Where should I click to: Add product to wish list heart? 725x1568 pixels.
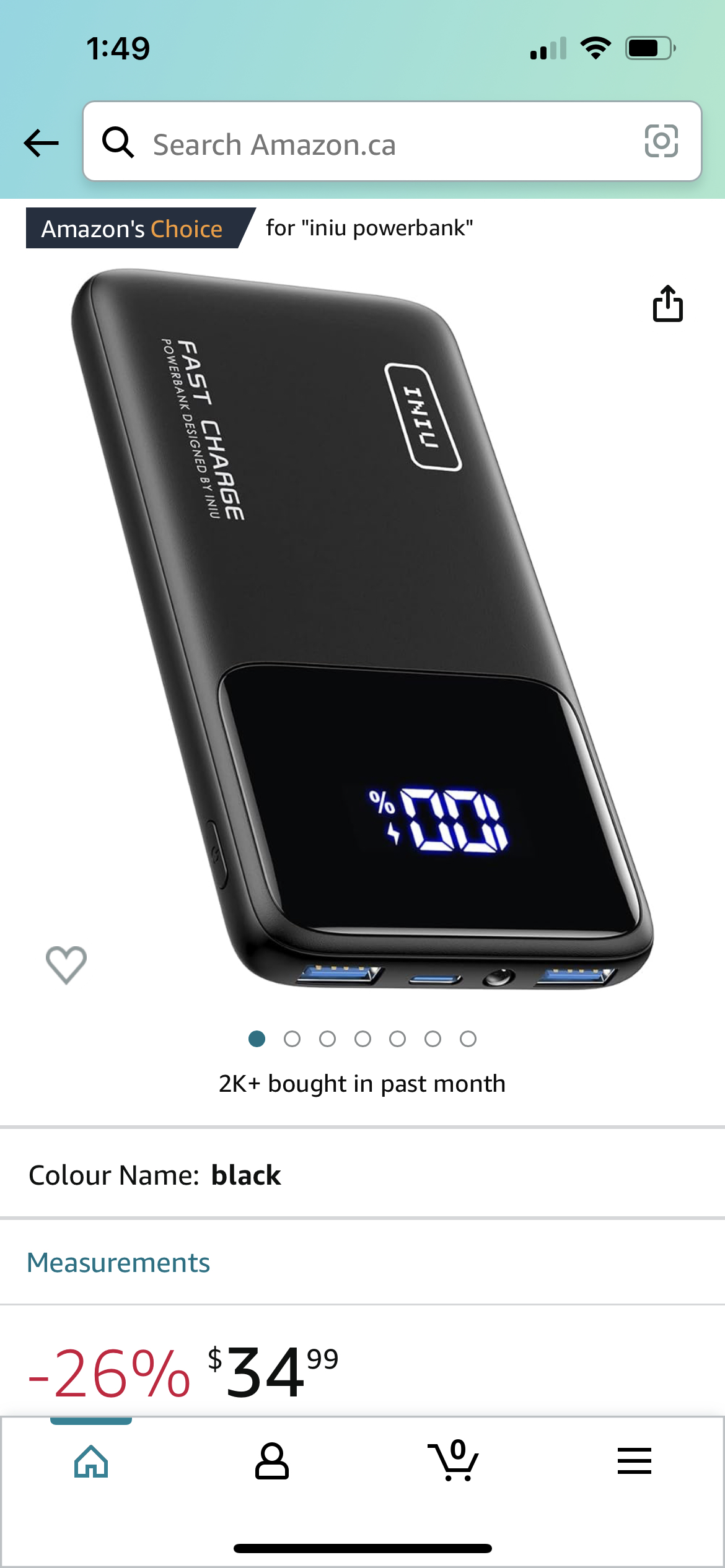(66, 965)
